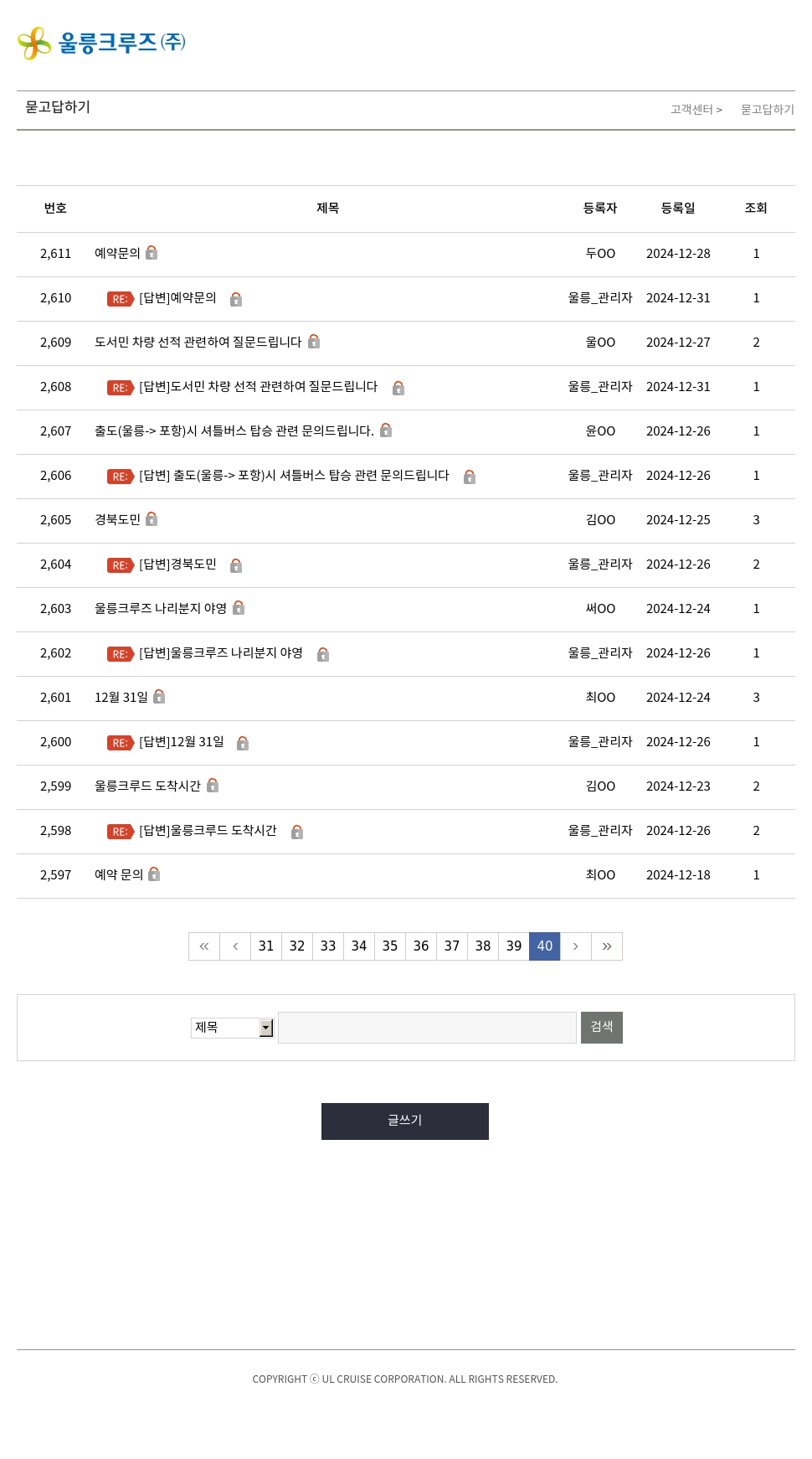
Task: Go to the previous page arrow
Action: point(235,946)
